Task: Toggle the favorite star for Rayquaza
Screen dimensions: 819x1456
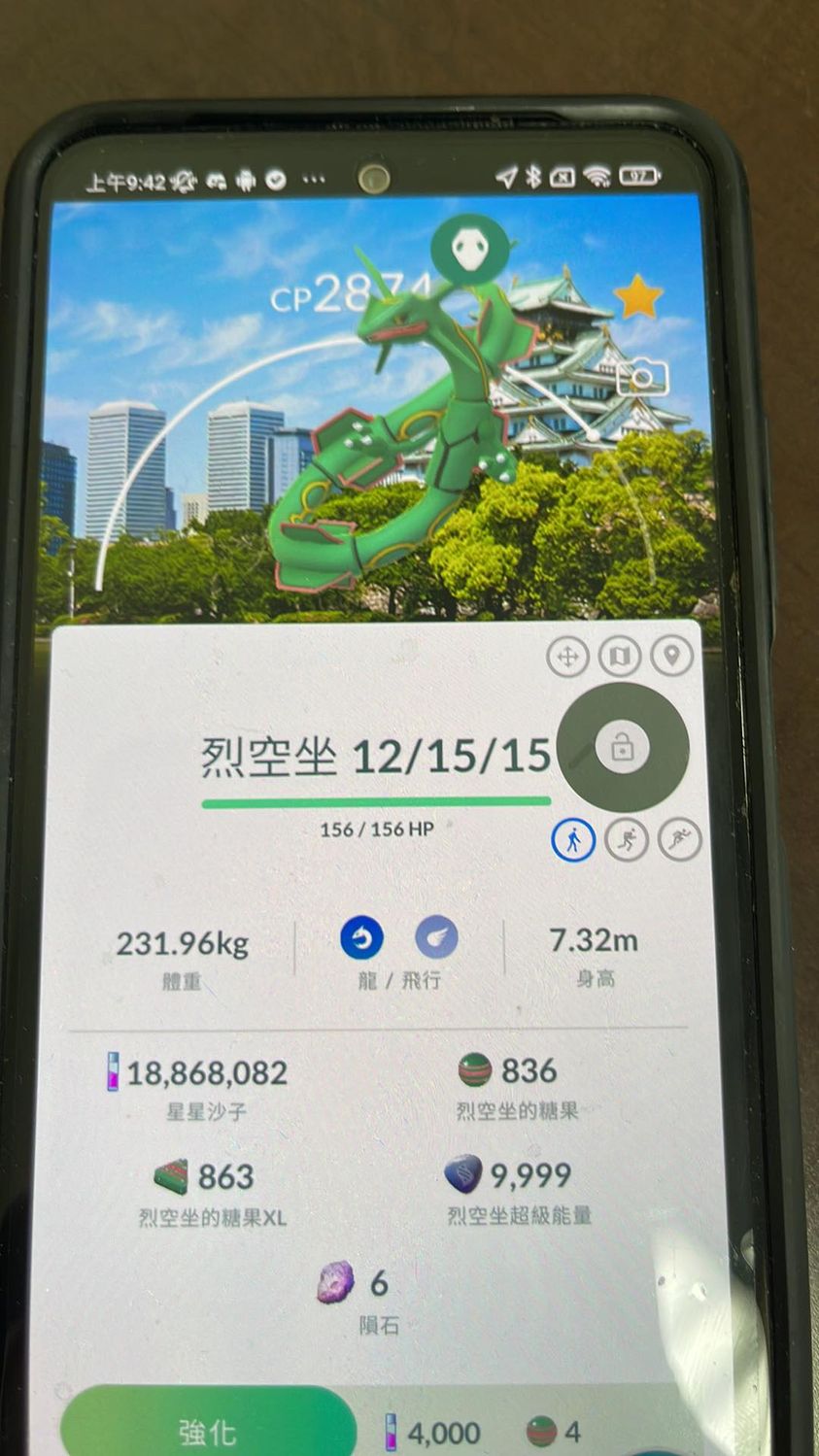Action: tap(638, 299)
